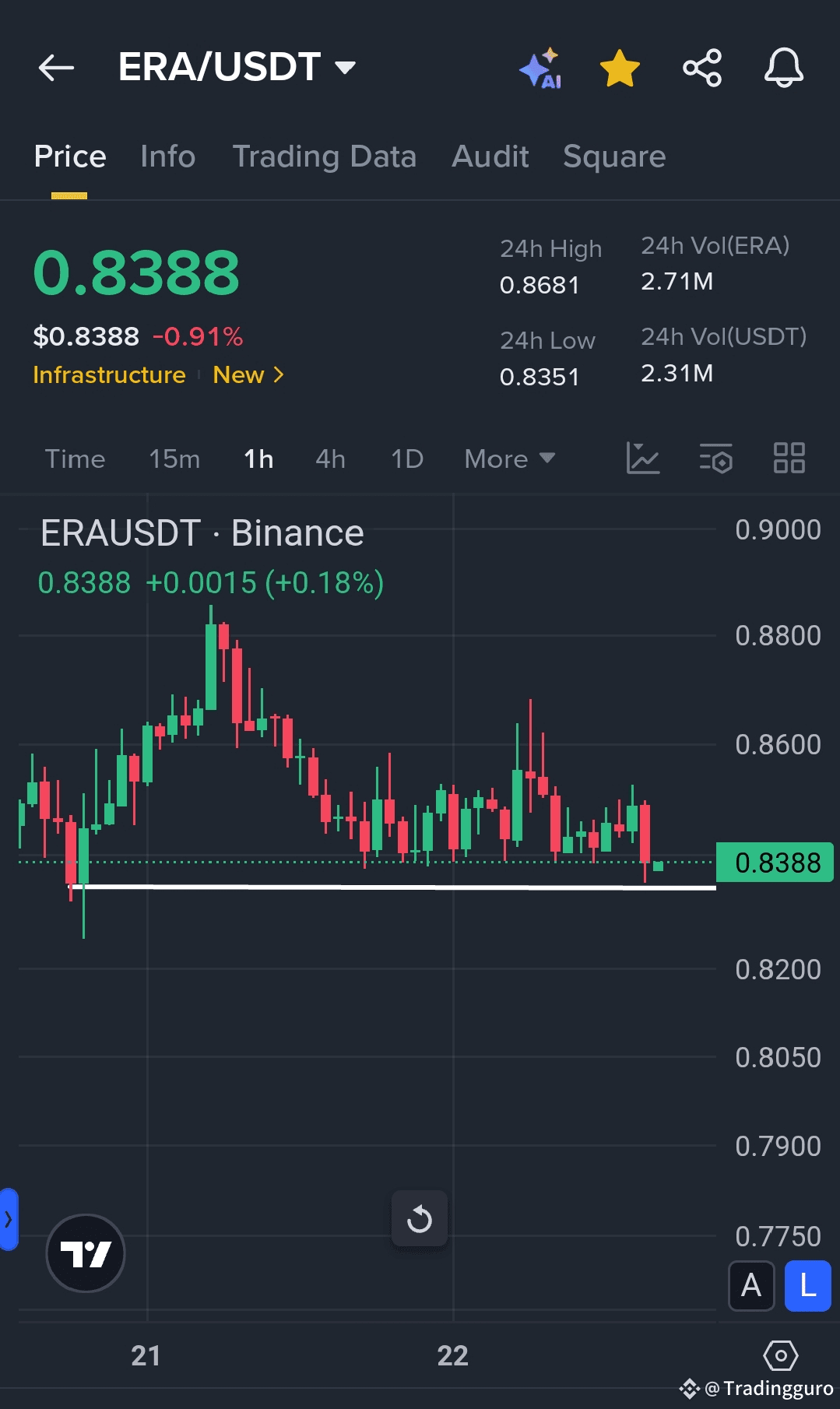Select the Time chart view

75,459
